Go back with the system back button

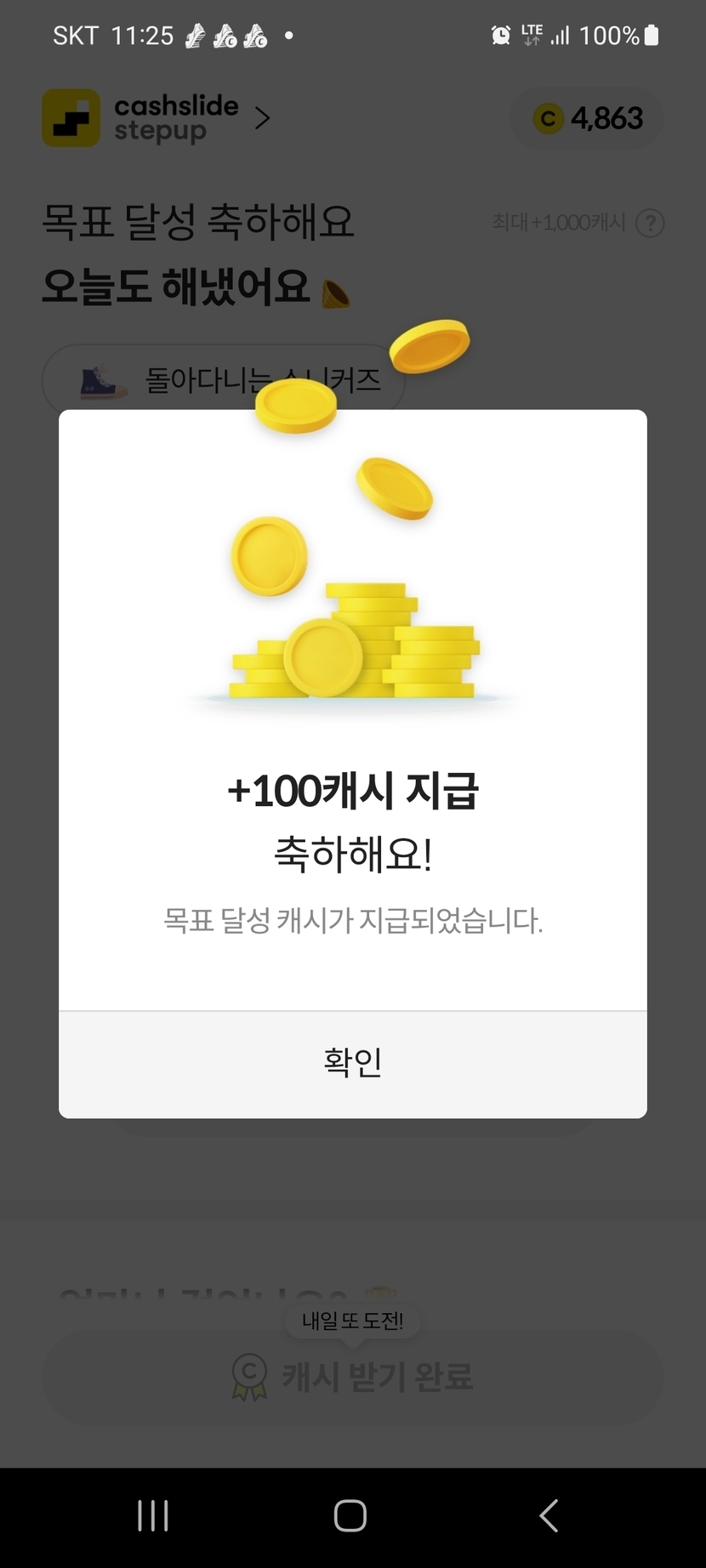tap(549, 1515)
